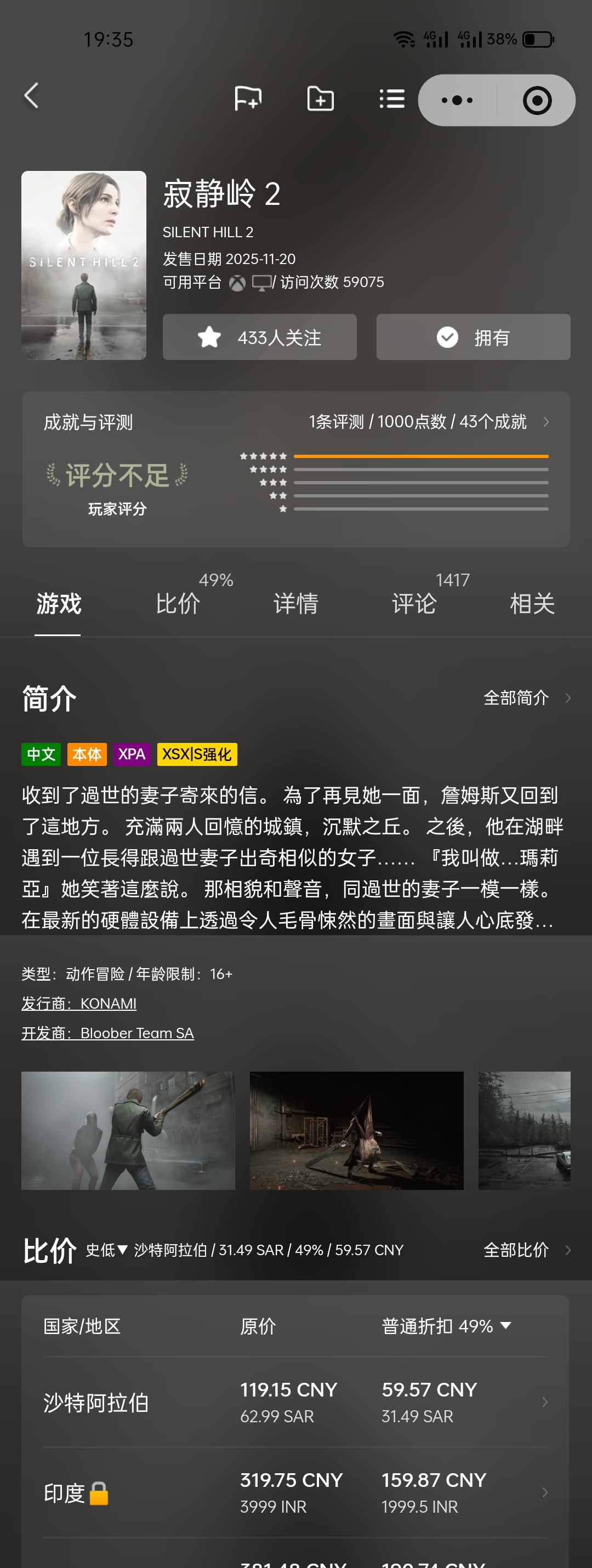
Task: Click the five-star rating progress bar
Action: (x=420, y=455)
